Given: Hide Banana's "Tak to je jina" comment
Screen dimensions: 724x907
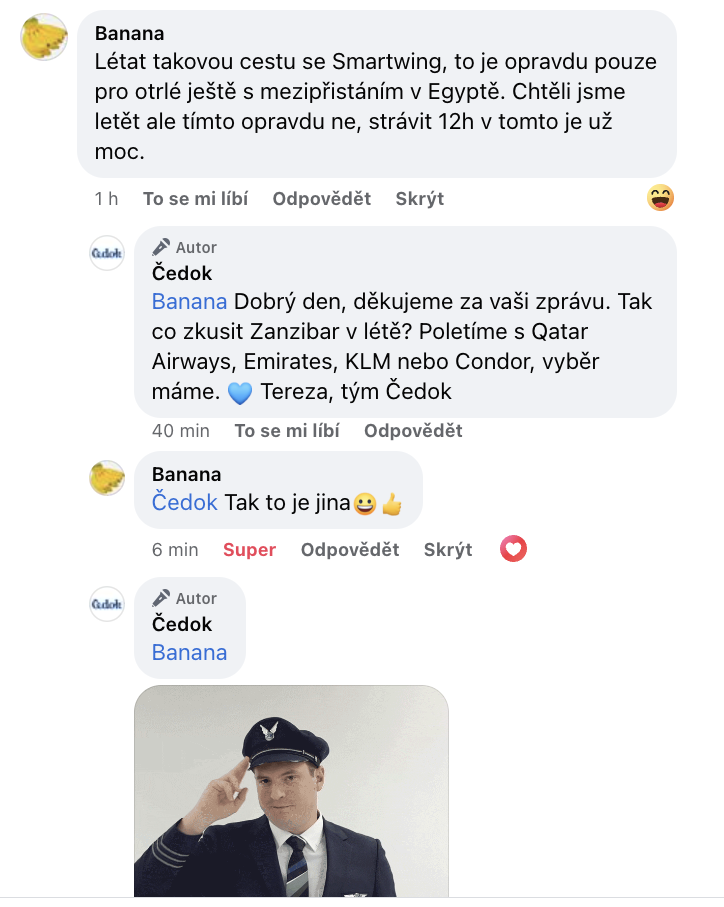Looking at the screenshot, I should click(448, 550).
